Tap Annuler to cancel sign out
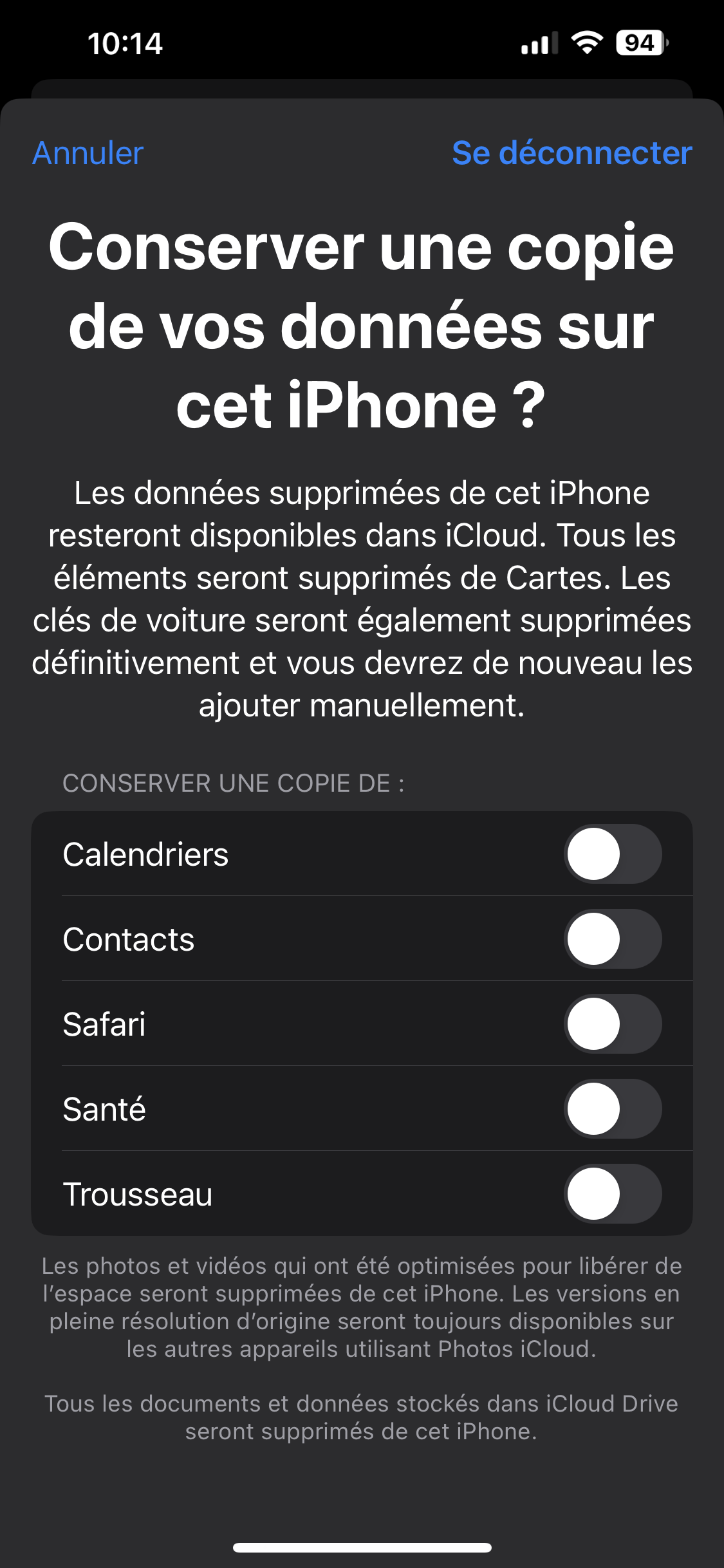This screenshot has width=724, height=1568. point(88,153)
